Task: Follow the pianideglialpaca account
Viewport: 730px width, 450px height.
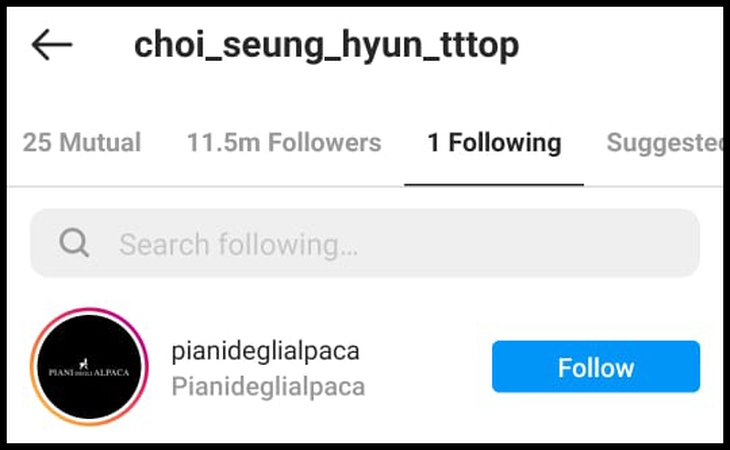Action: point(596,367)
